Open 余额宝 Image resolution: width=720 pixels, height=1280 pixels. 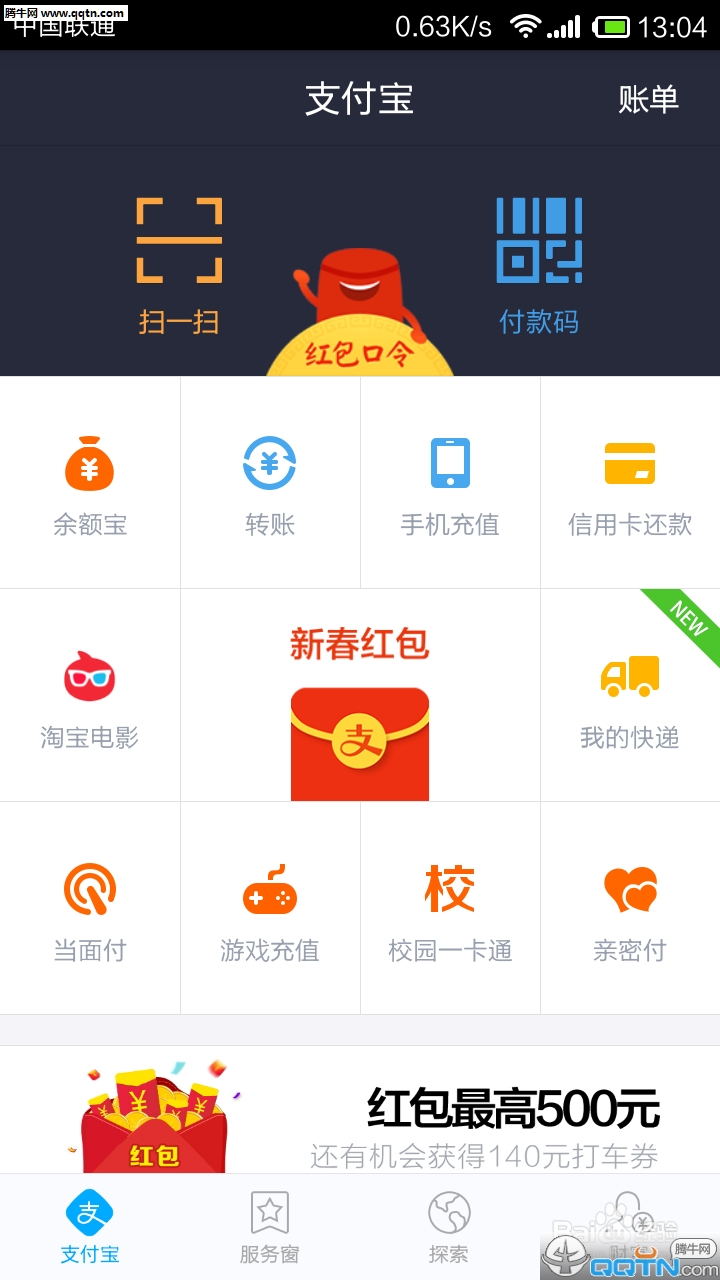(90, 483)
